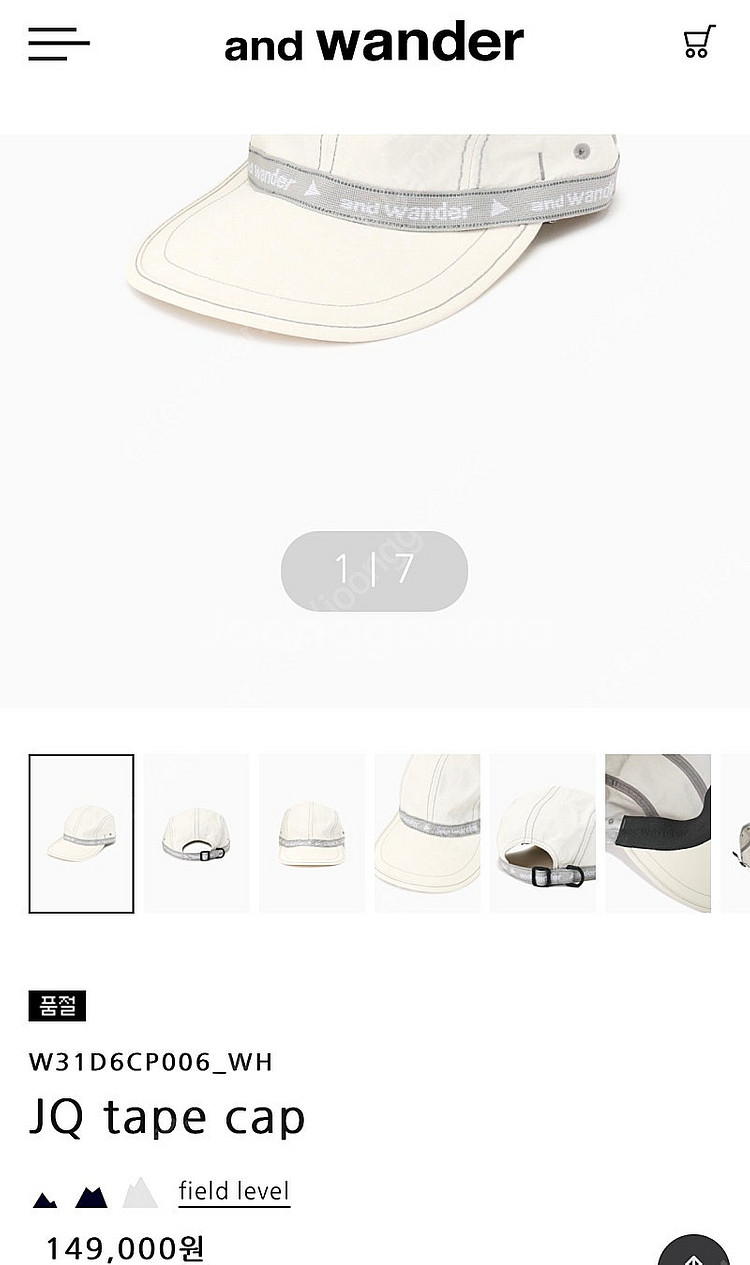Select the first cap thumbnail, front angle view
The image size is (750, 1265).
81,833
